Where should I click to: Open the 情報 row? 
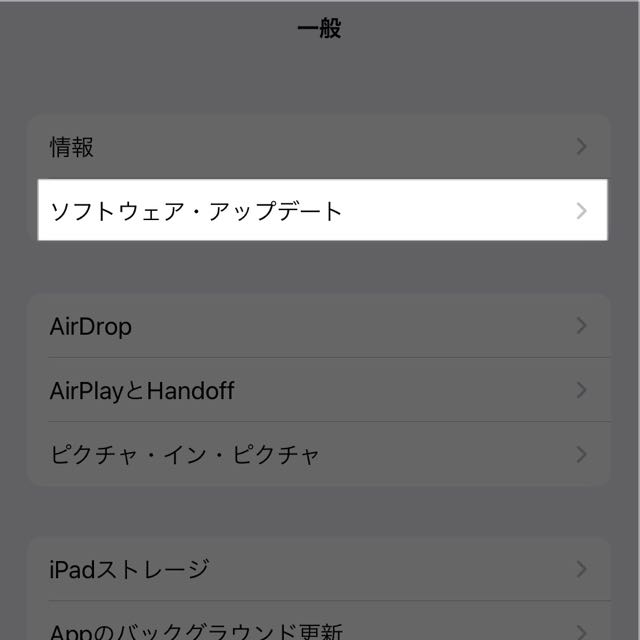point(318,147)
